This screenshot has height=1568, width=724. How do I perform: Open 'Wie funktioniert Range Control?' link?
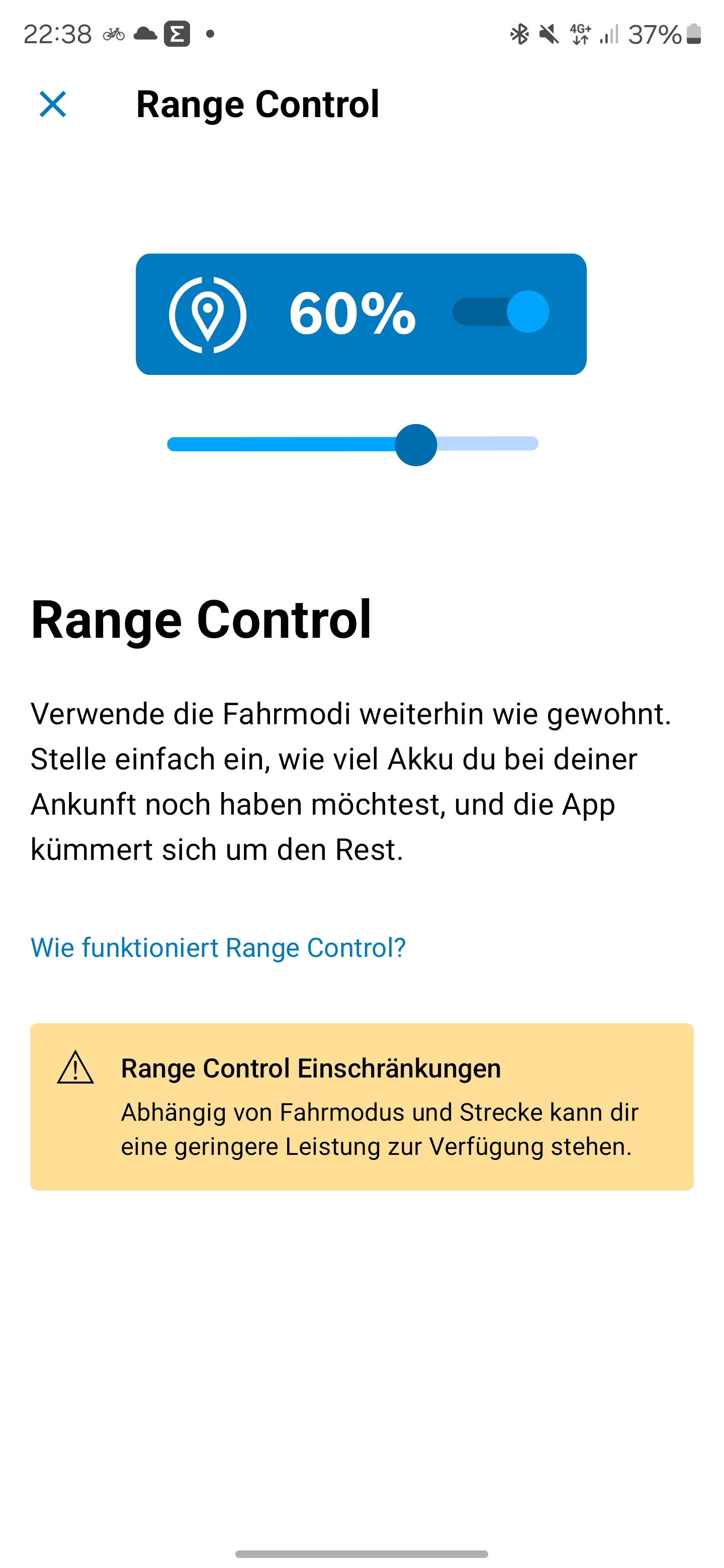click(218, 948)
